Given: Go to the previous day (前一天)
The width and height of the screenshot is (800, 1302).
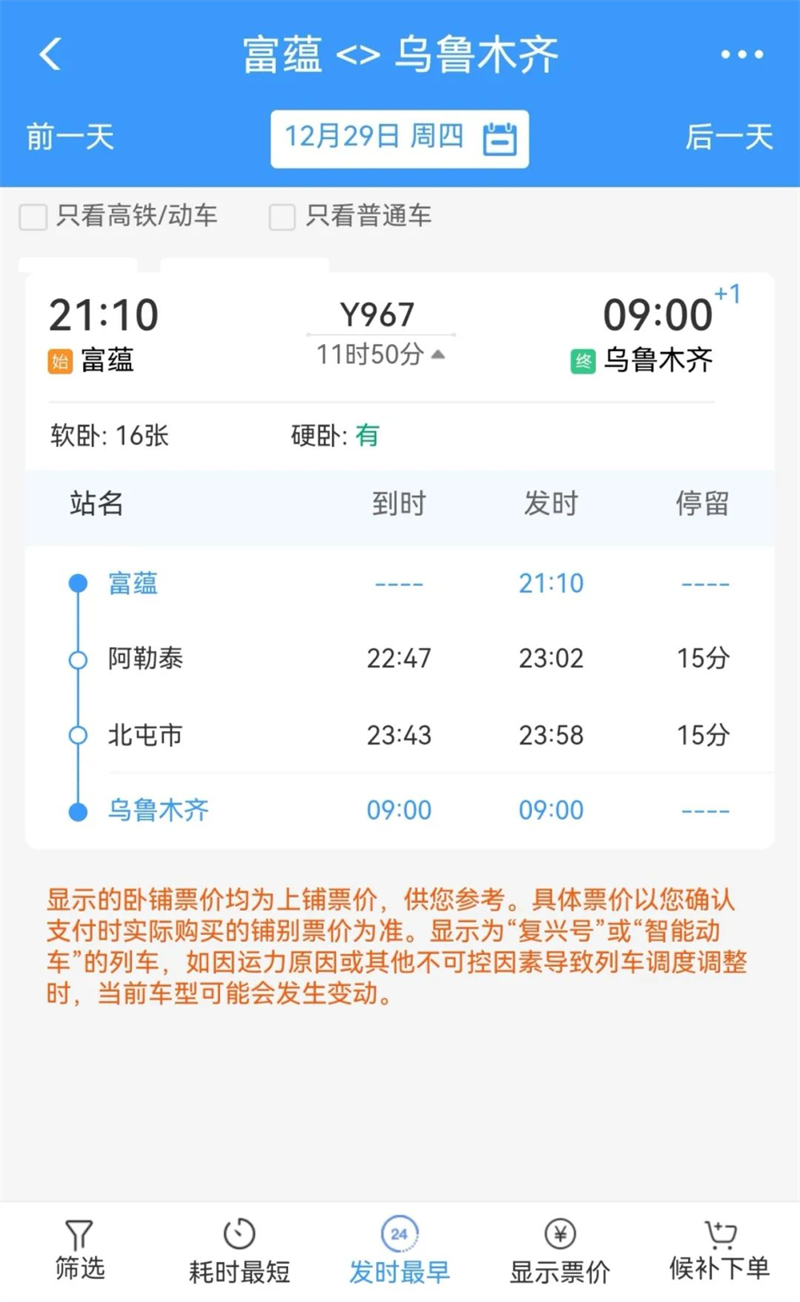Looking at the screenshot, I should click(70, 137).
